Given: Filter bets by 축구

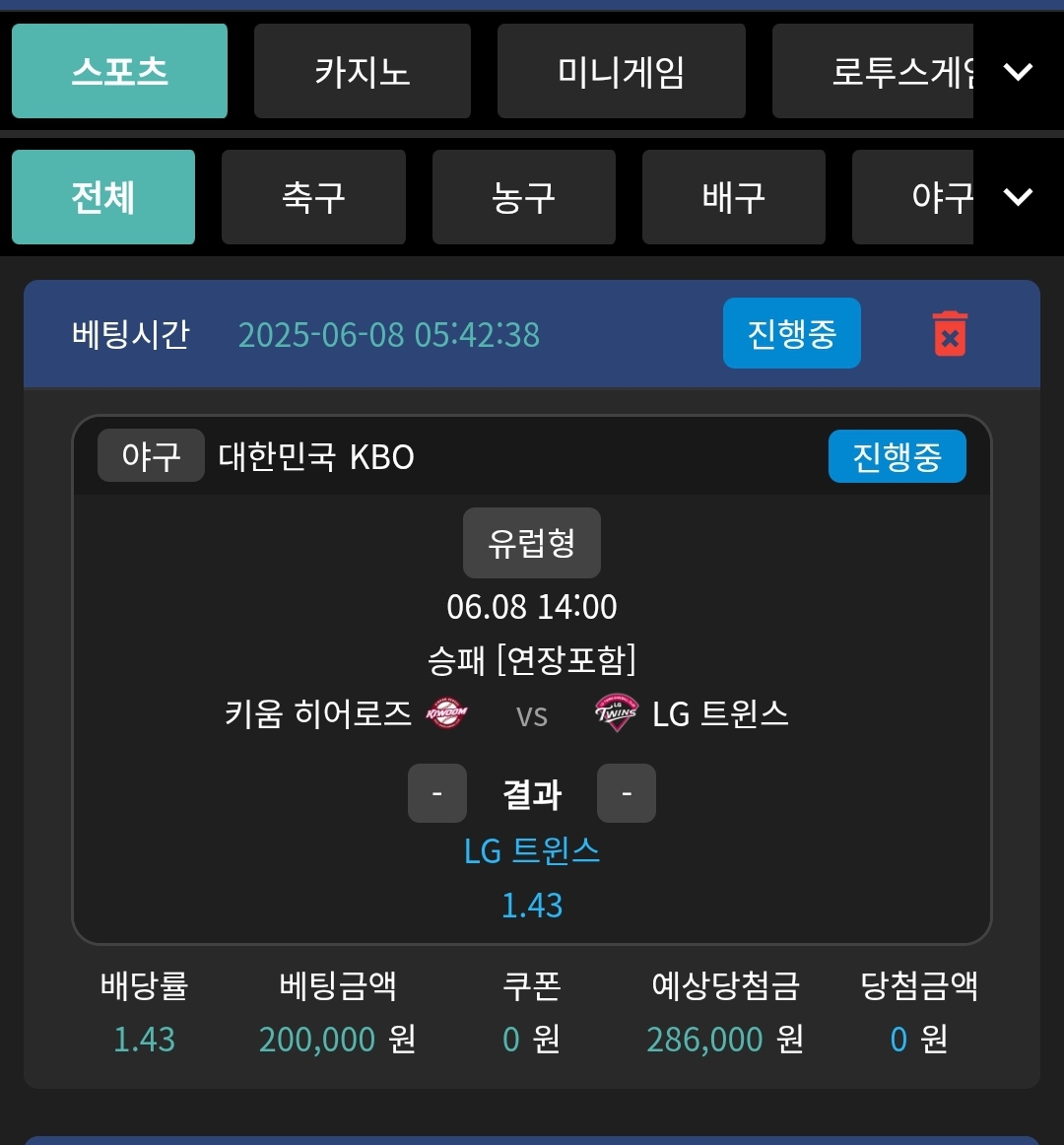Looking at the screenshot, I should pyautogui.click(x=313, y=197).
